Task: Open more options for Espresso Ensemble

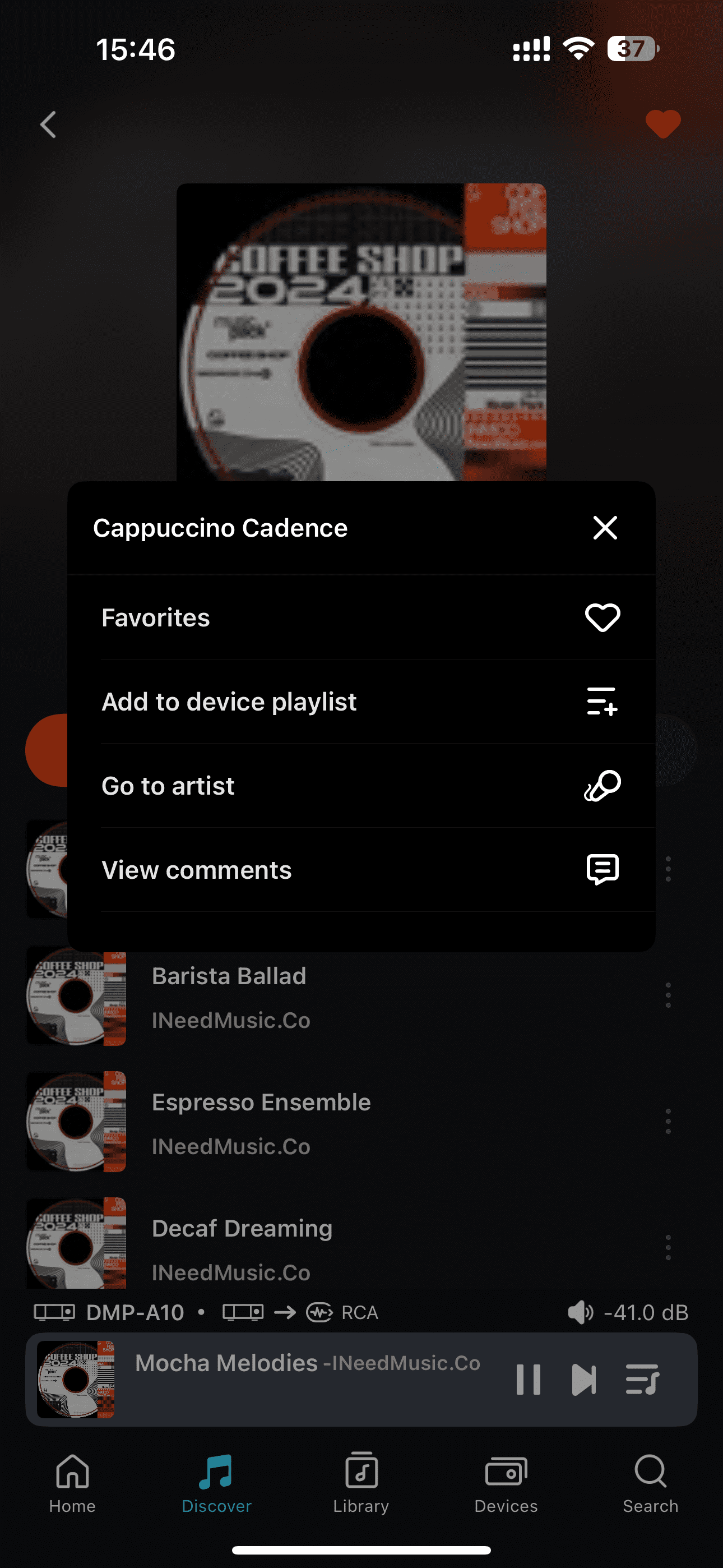Action: (668, 1121)
